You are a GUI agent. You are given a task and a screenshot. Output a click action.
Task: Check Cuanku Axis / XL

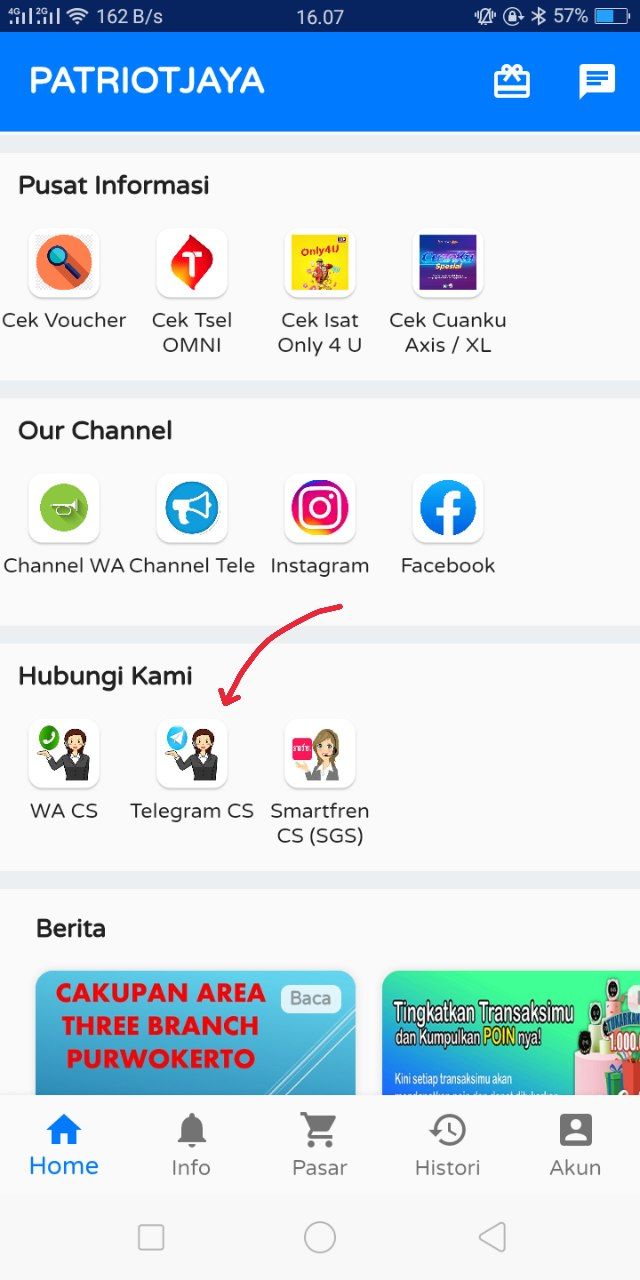coord(448,264)
